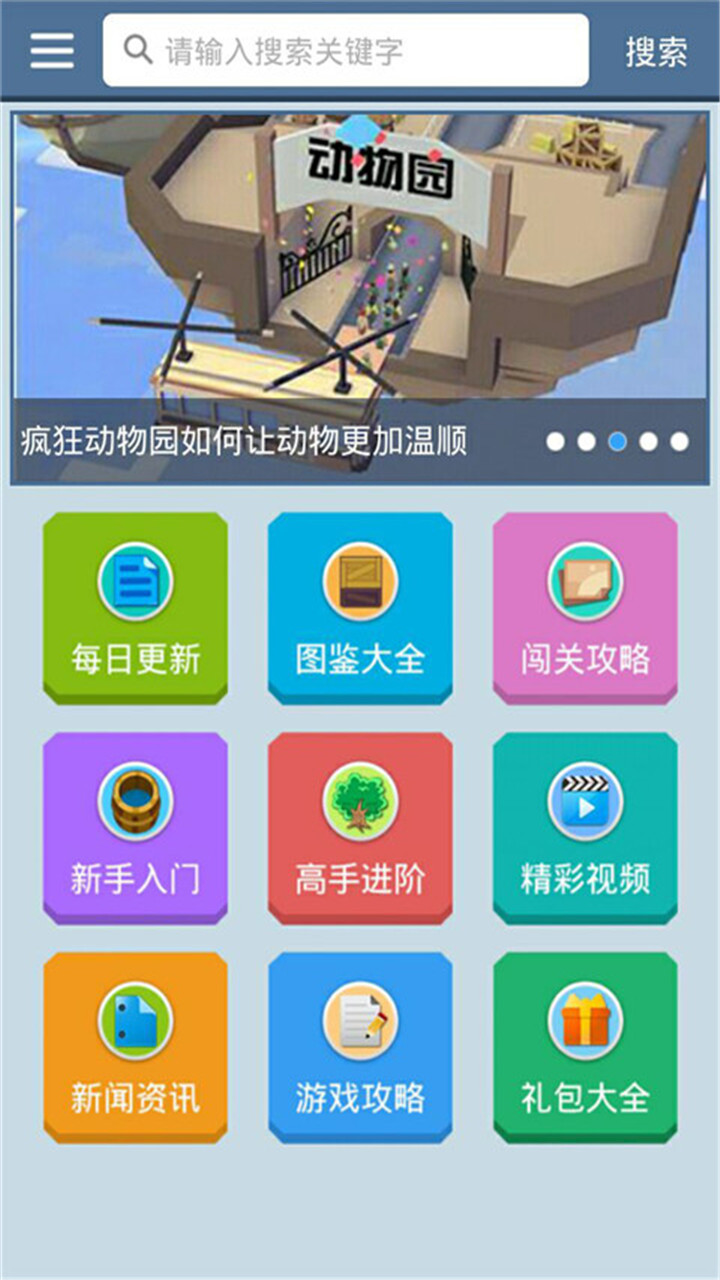Open the 精彩视频 tile
The image size is (720, 1280).
coord(585,828)
